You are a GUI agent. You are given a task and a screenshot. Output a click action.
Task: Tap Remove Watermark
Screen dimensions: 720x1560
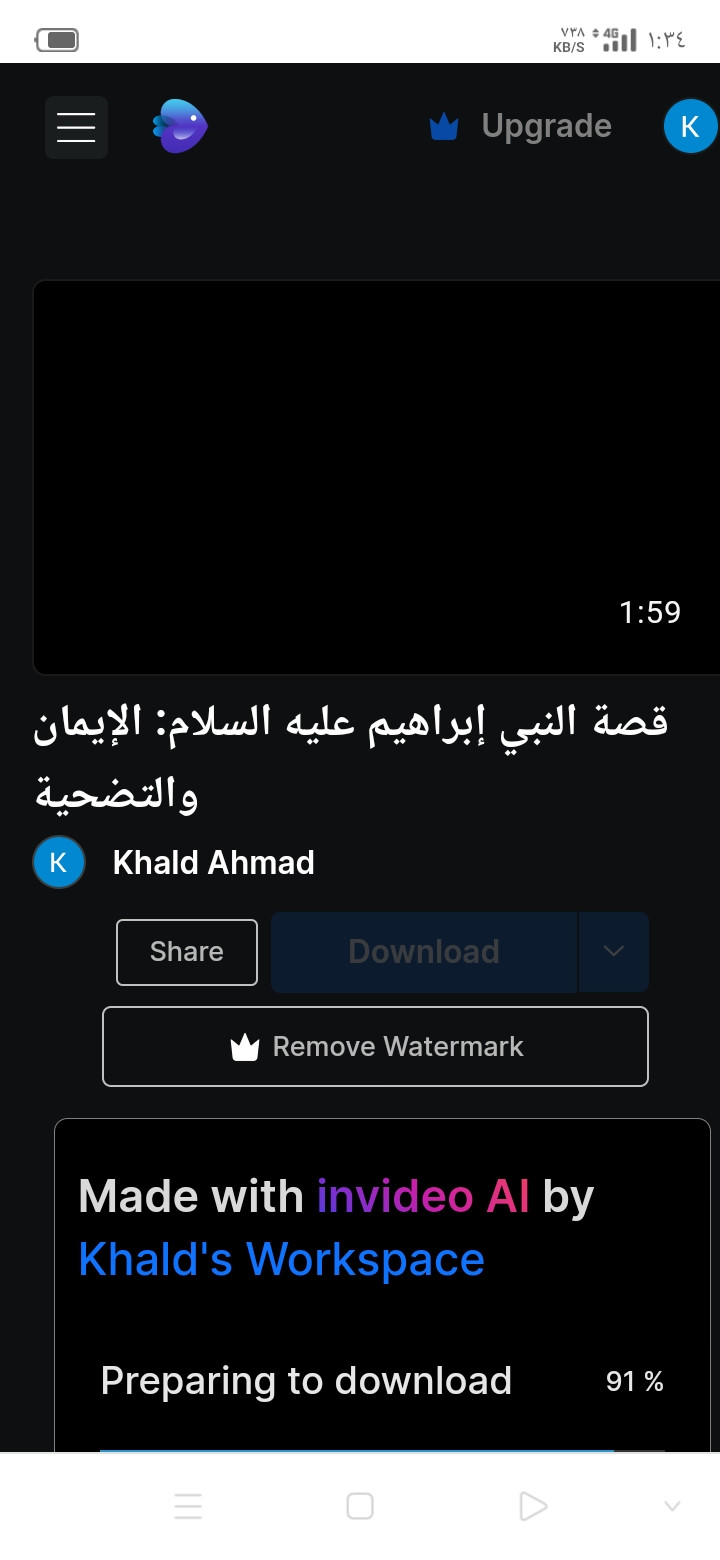click(376, 1046)
